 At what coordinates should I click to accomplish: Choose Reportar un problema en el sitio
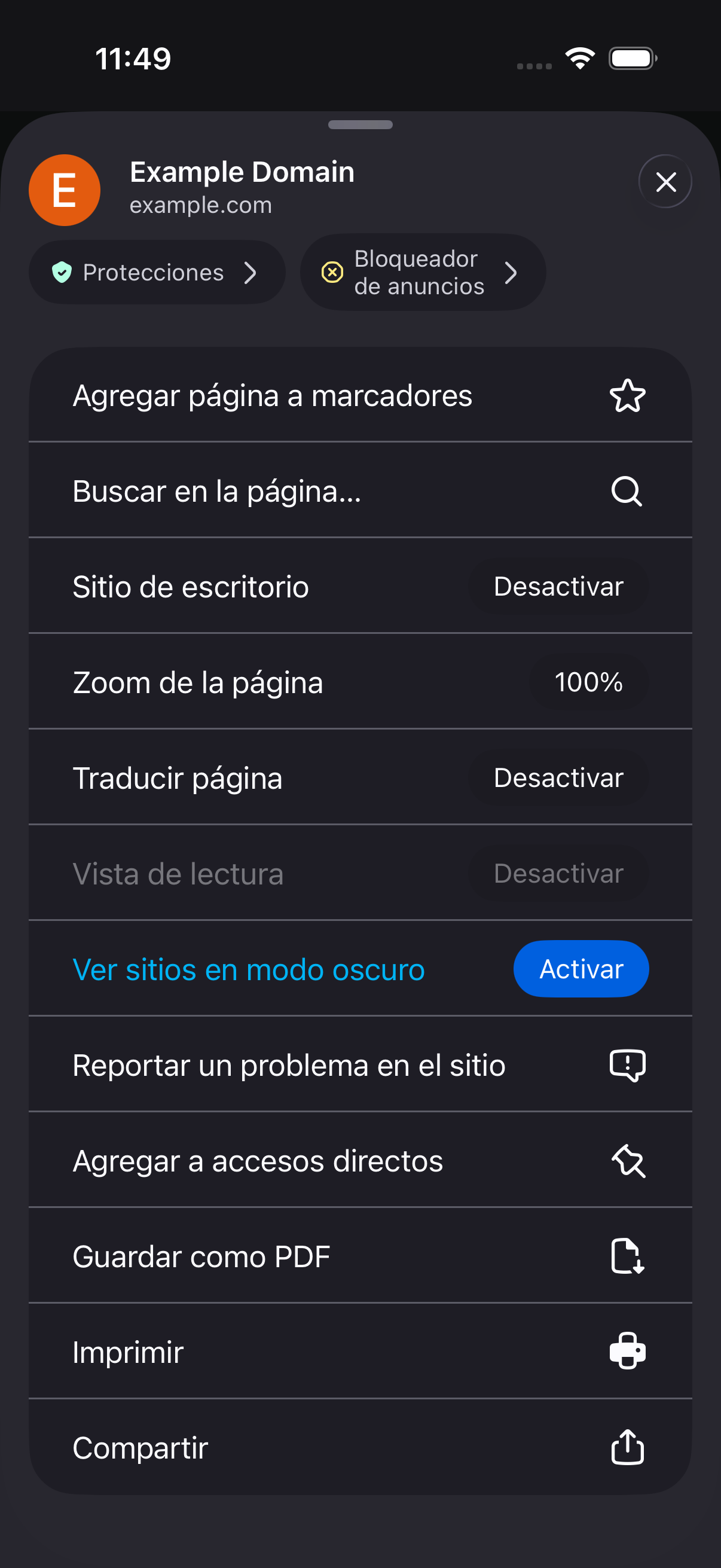[360, 1065]
